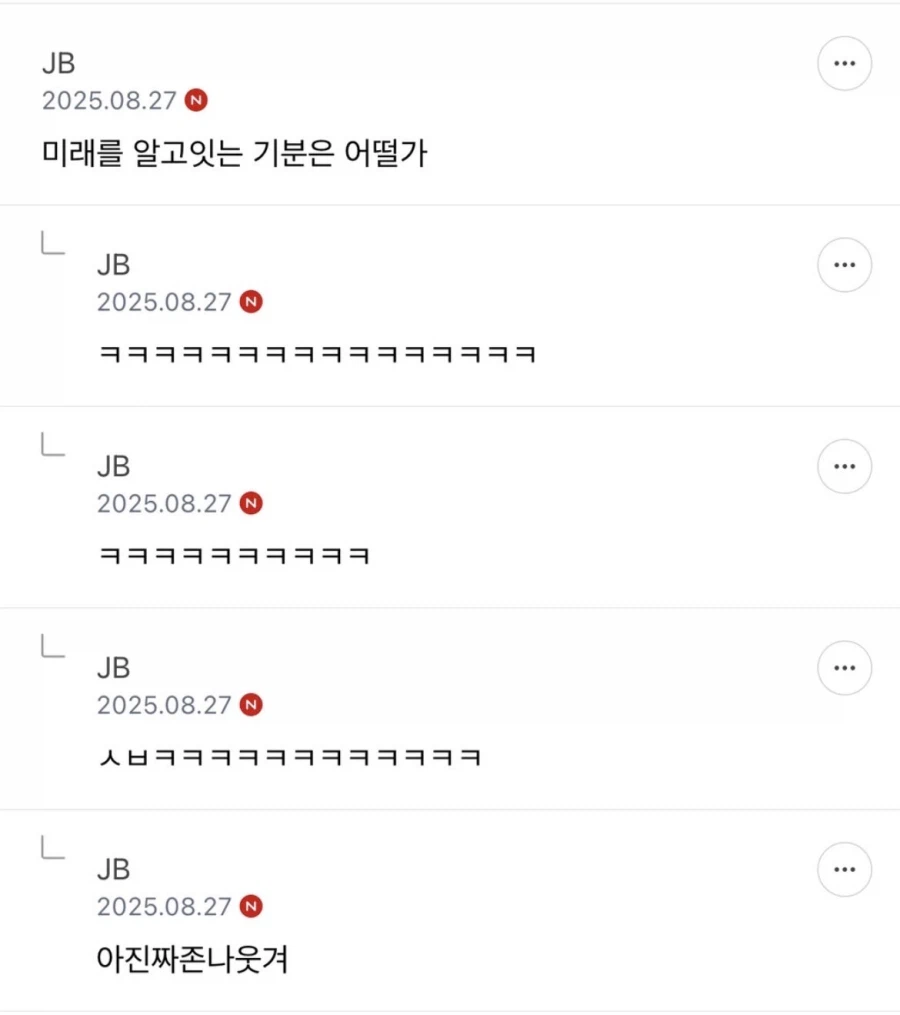Click the N badge next to the first reply's date
This screenshot has width=900, height=1015.
[x=252, y=301]
